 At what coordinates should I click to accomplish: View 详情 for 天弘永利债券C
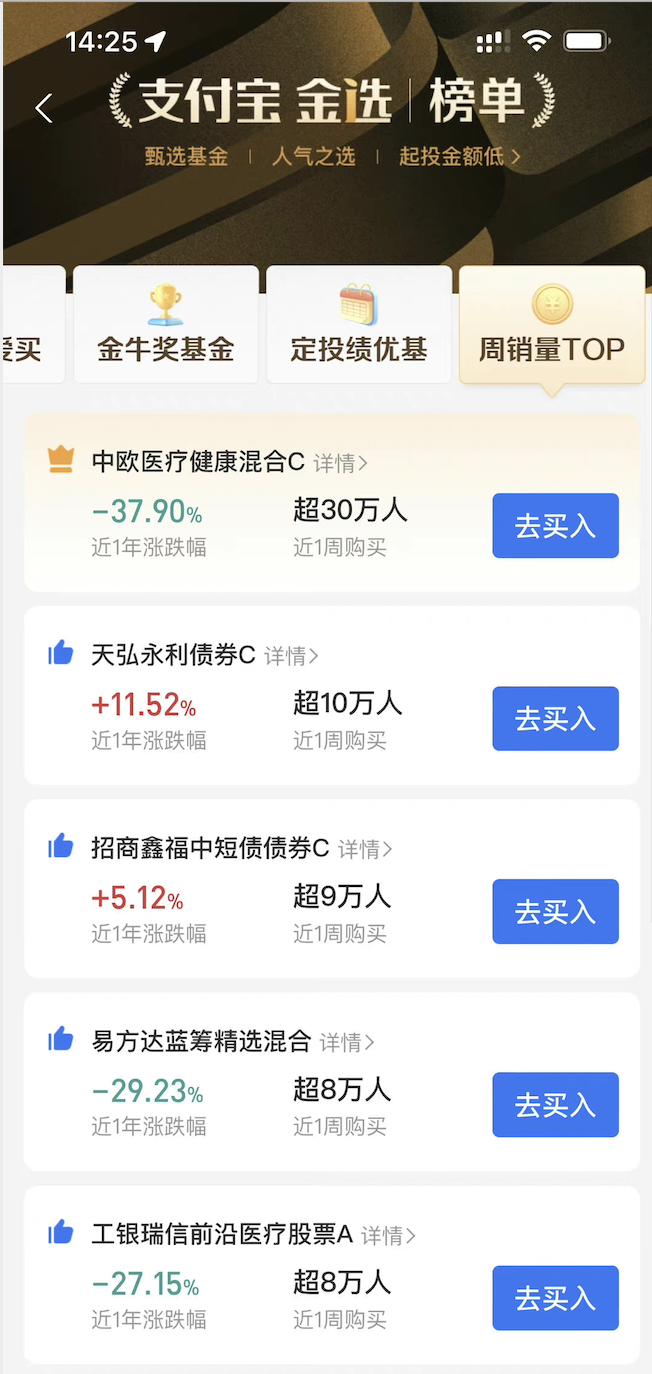(292, 656)
